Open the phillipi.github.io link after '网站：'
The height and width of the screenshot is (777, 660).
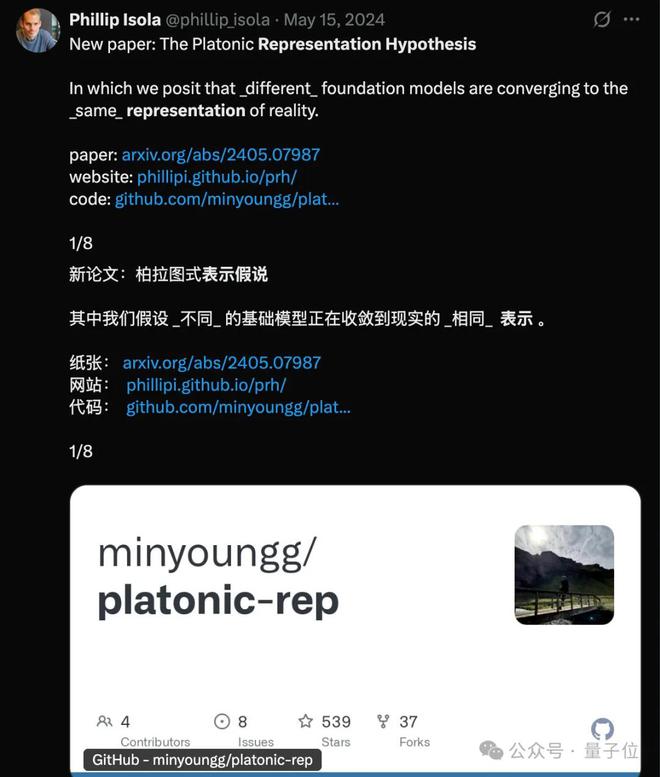(x=206, y=384)
